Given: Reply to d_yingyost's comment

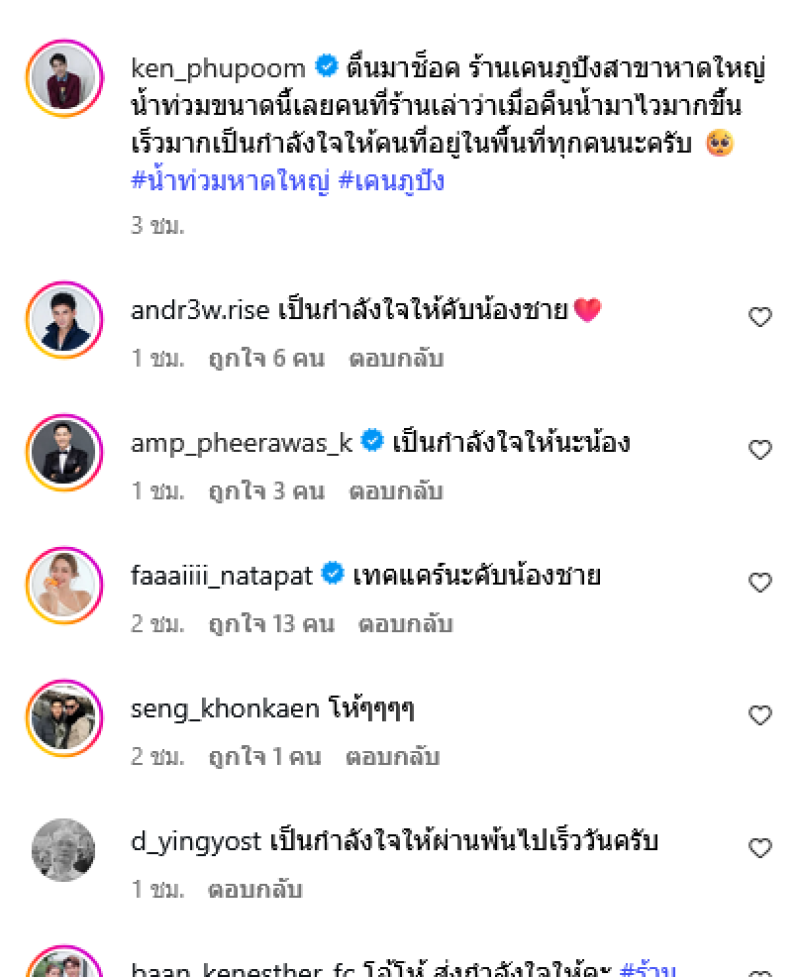Looking at the screenshot, I should point(255,889).
